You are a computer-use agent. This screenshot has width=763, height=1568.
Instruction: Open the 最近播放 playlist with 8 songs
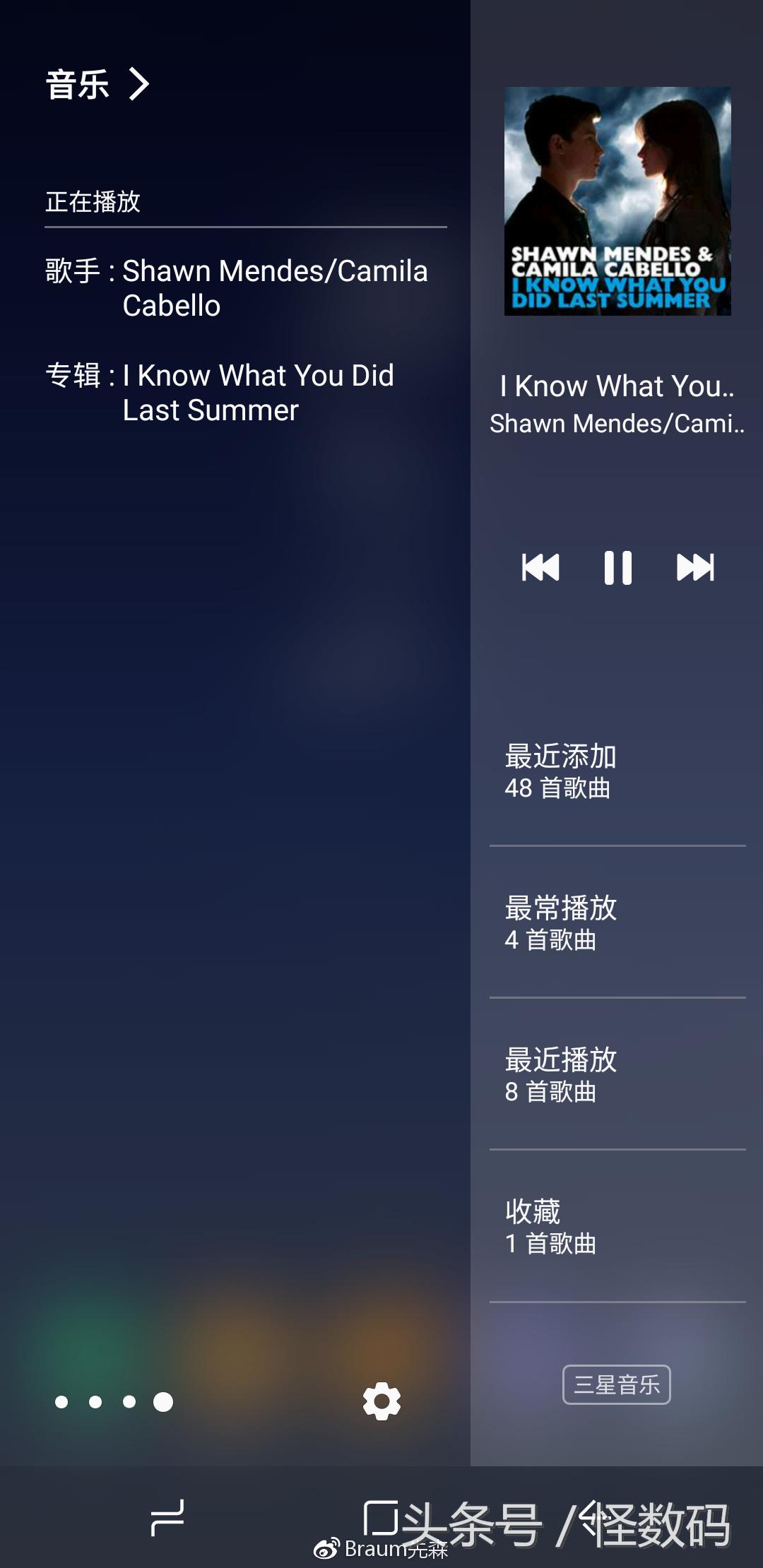(x=617, y=1075)
